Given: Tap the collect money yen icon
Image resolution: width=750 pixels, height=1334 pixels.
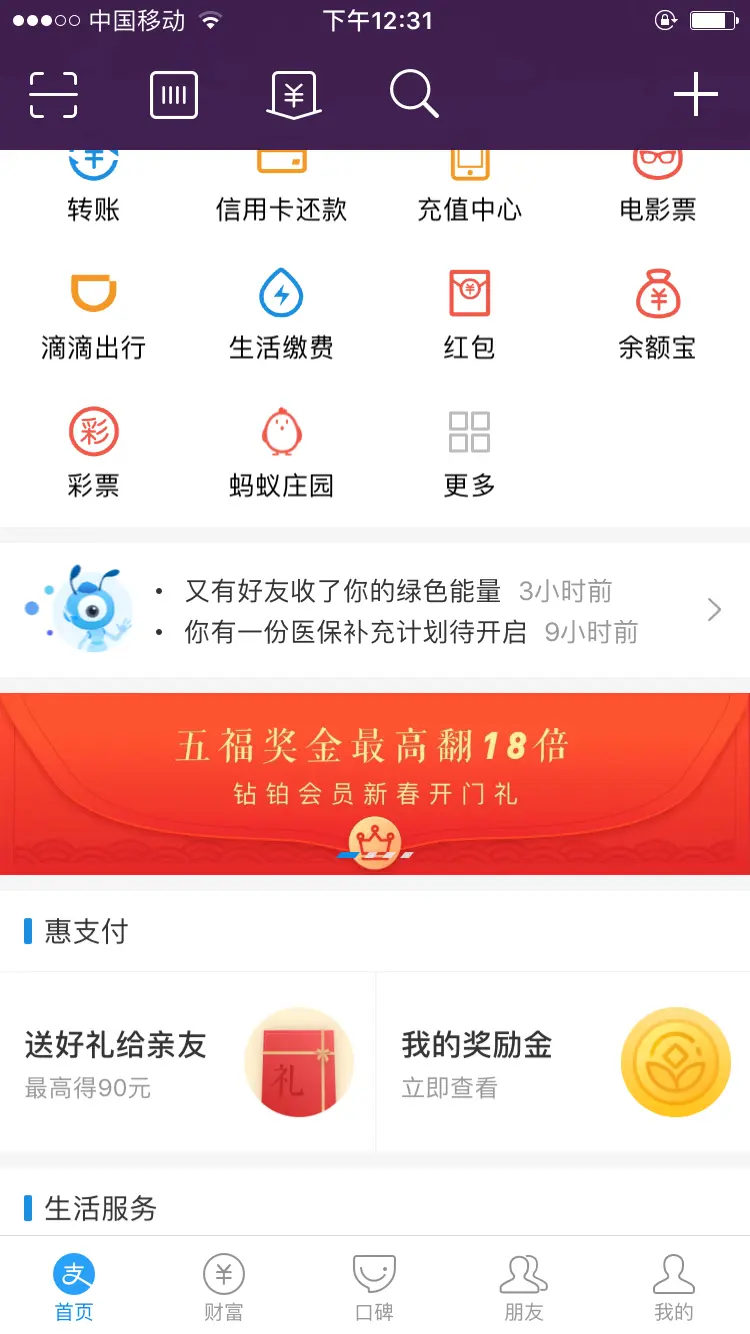Looking at the screenshot, I should pos(294,96).
